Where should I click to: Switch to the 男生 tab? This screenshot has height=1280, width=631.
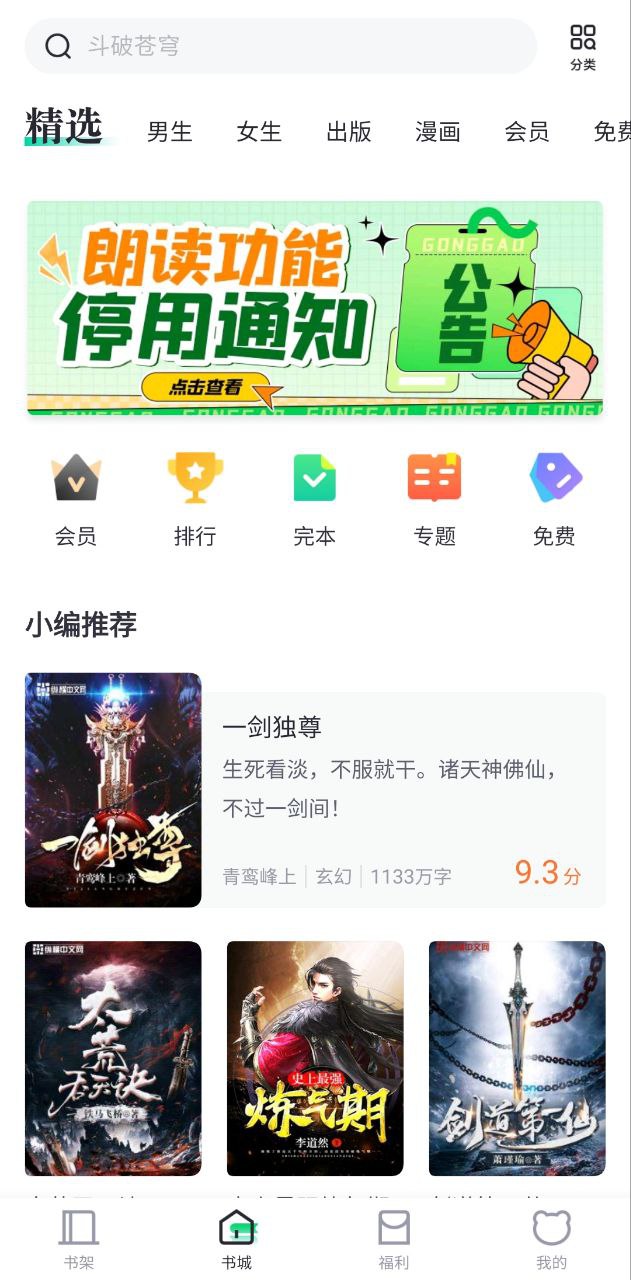169,132
